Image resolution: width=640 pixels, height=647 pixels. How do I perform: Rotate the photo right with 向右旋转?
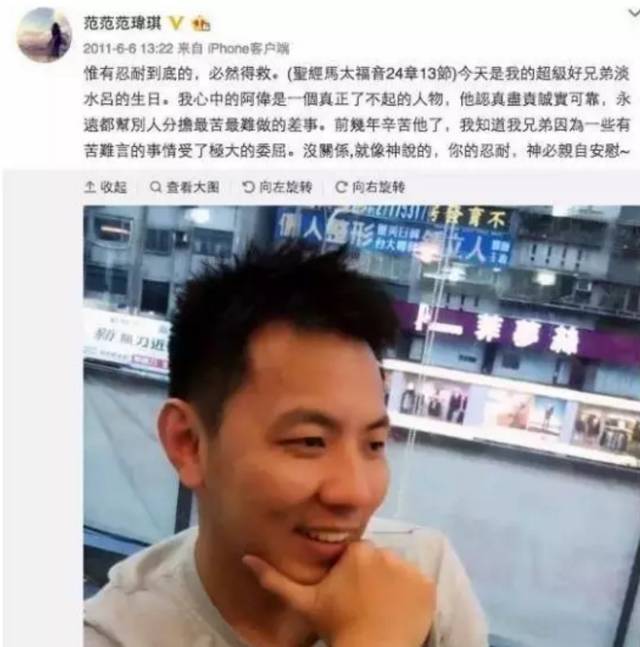tap(369, 187)
